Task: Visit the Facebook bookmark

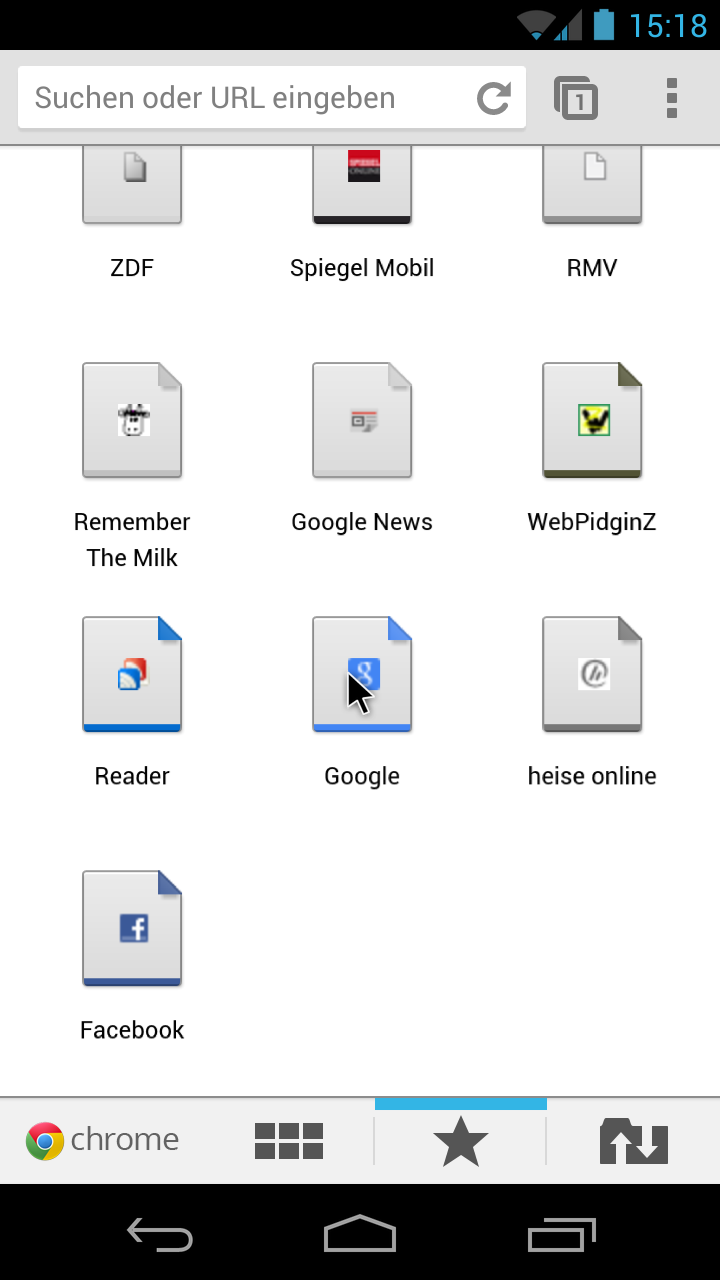Action: (132, 929)
